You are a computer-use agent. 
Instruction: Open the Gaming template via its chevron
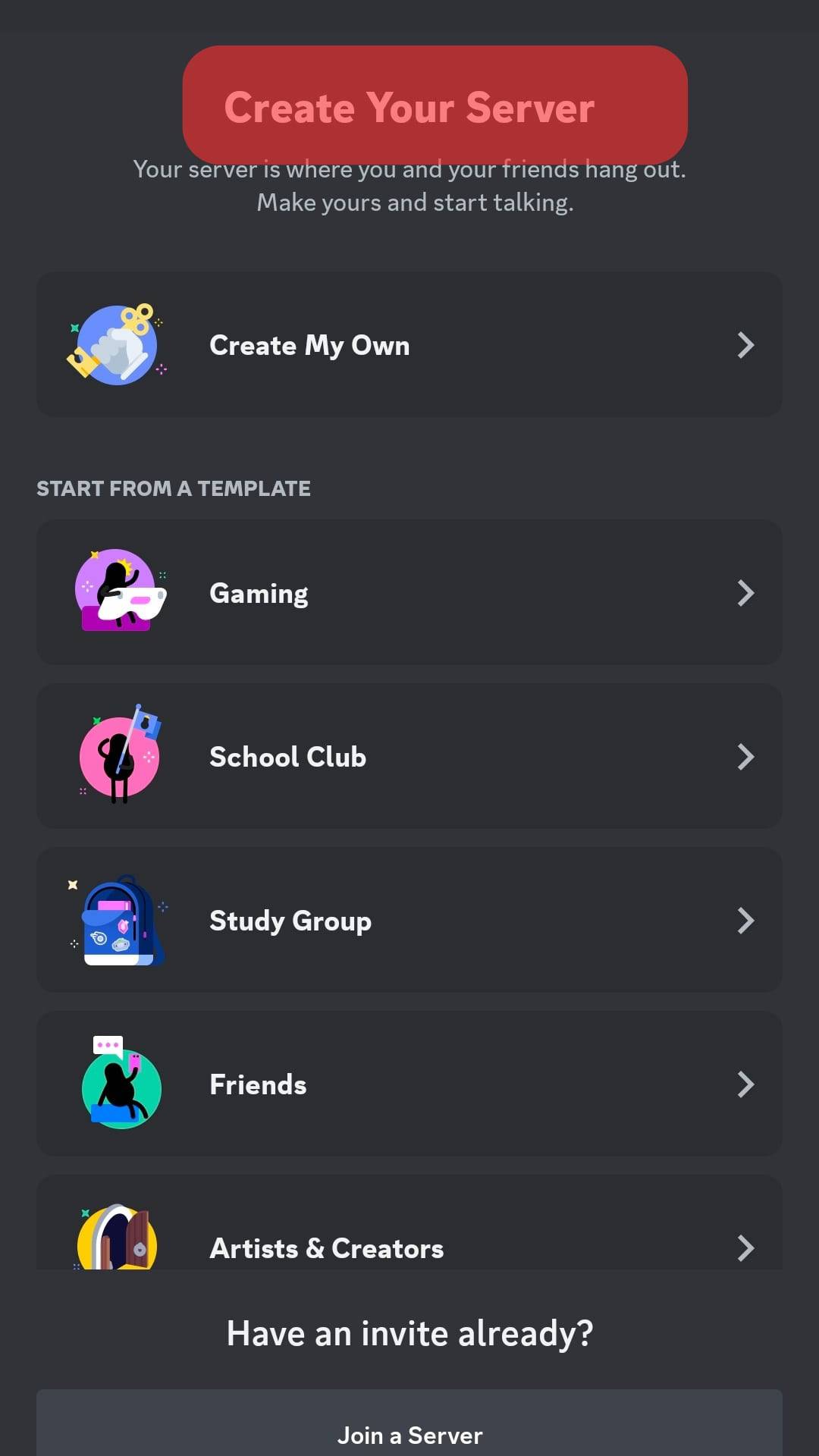click(747, 593)
